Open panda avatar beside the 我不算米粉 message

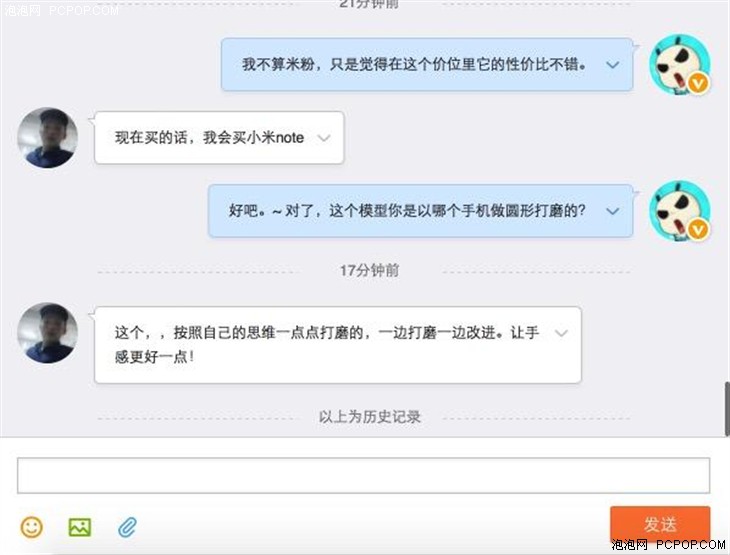[x=680, y=65]
